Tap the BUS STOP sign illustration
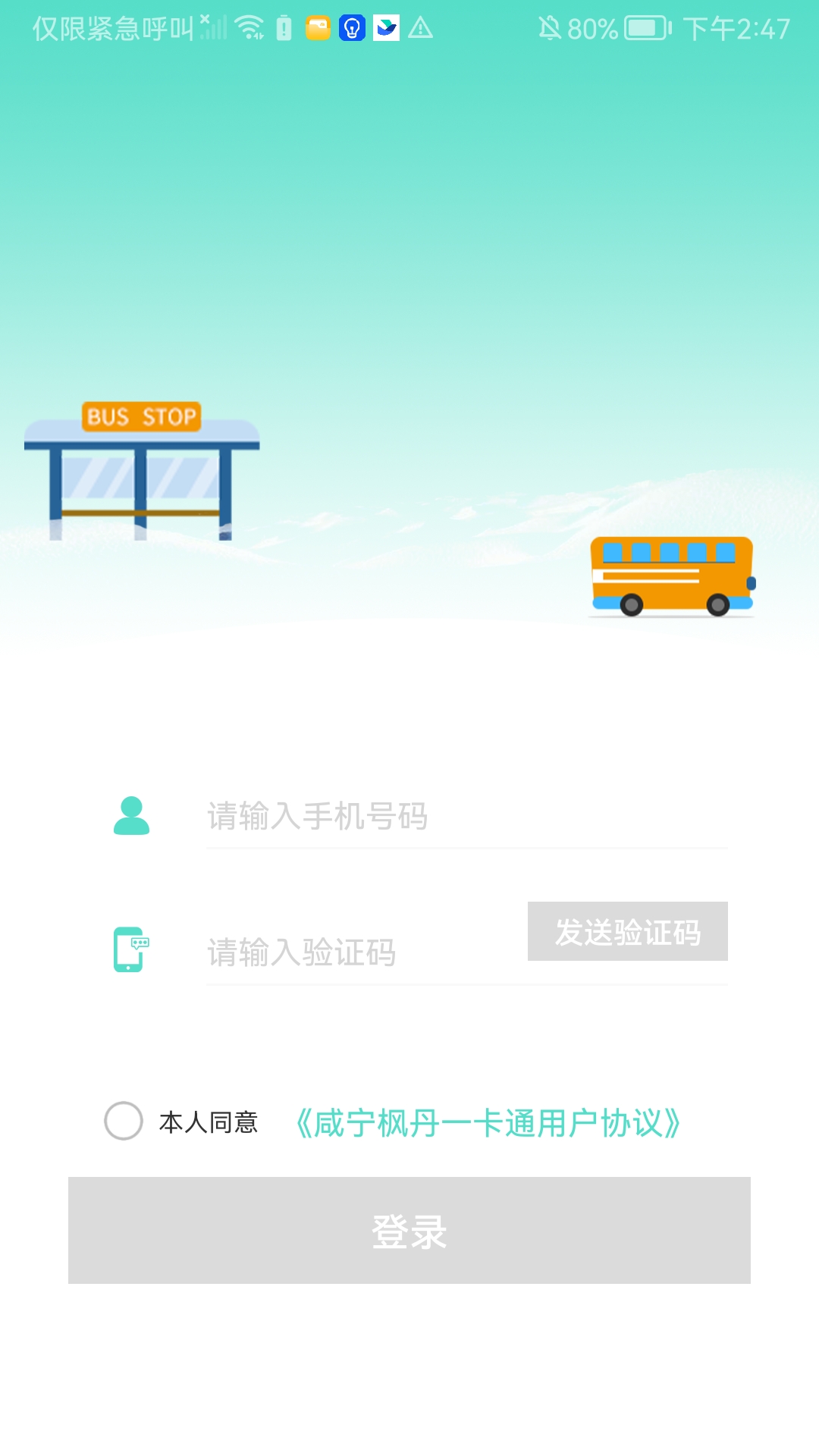819x1456 pixels. pyautogui.click(x=141, y=416)
